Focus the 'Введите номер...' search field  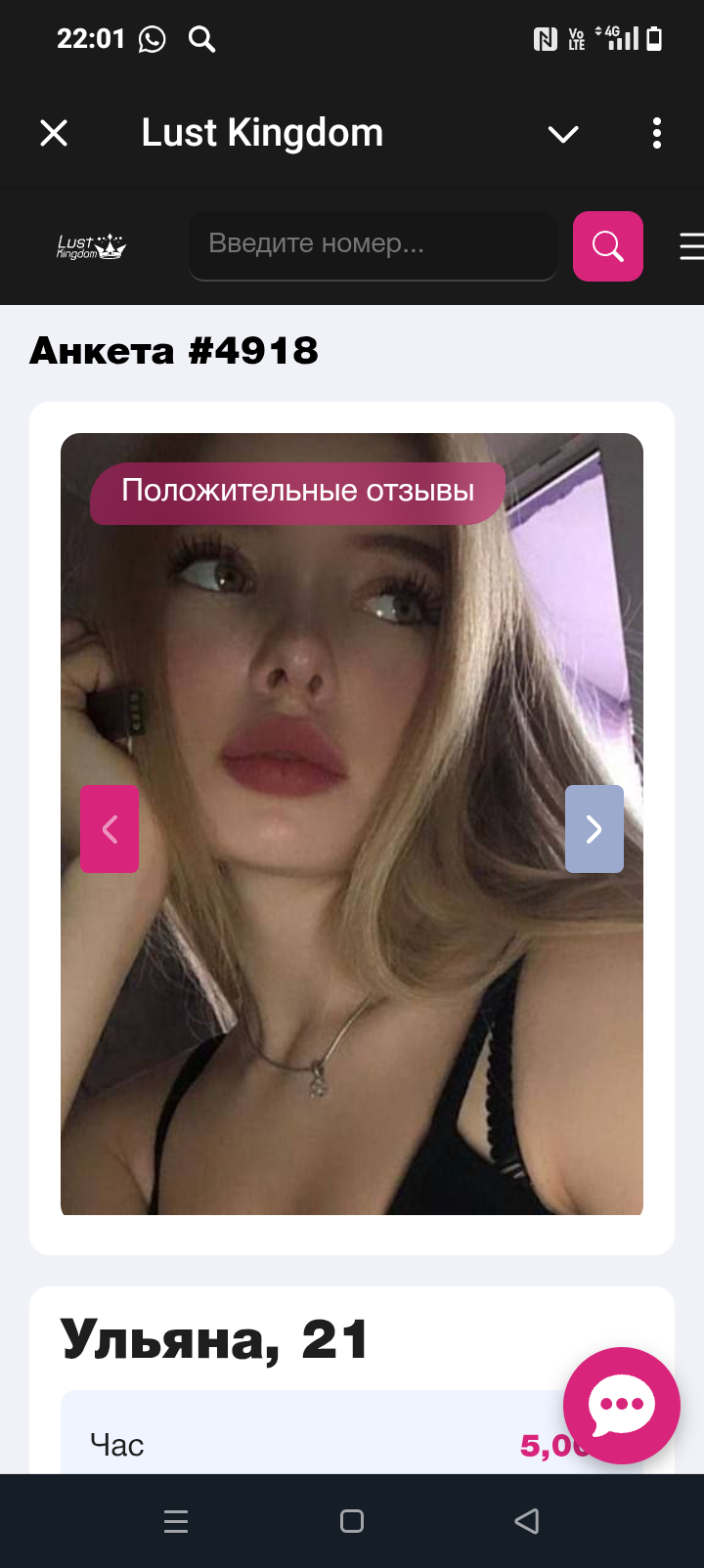click(x=372, y=244)
